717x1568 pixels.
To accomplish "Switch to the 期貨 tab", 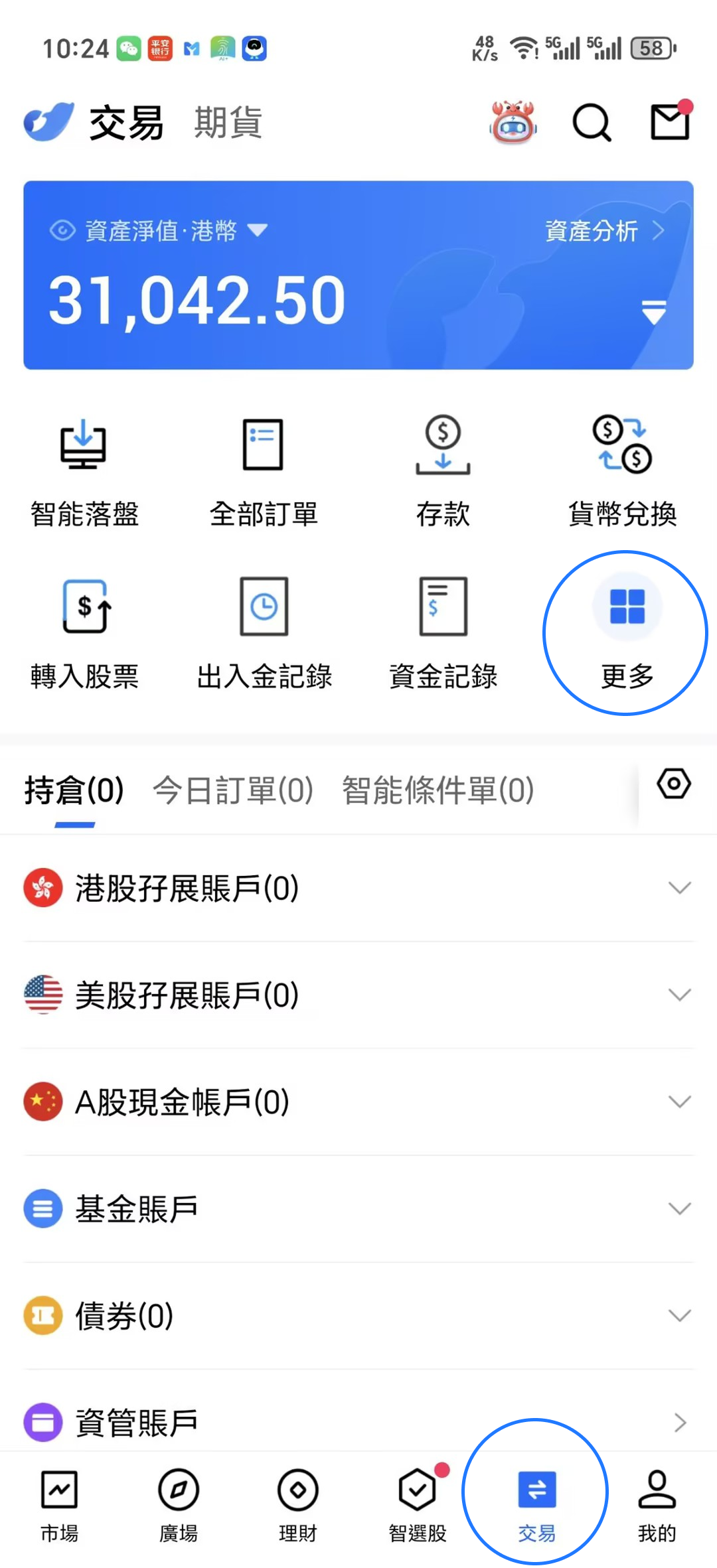I will coord(228,123).
